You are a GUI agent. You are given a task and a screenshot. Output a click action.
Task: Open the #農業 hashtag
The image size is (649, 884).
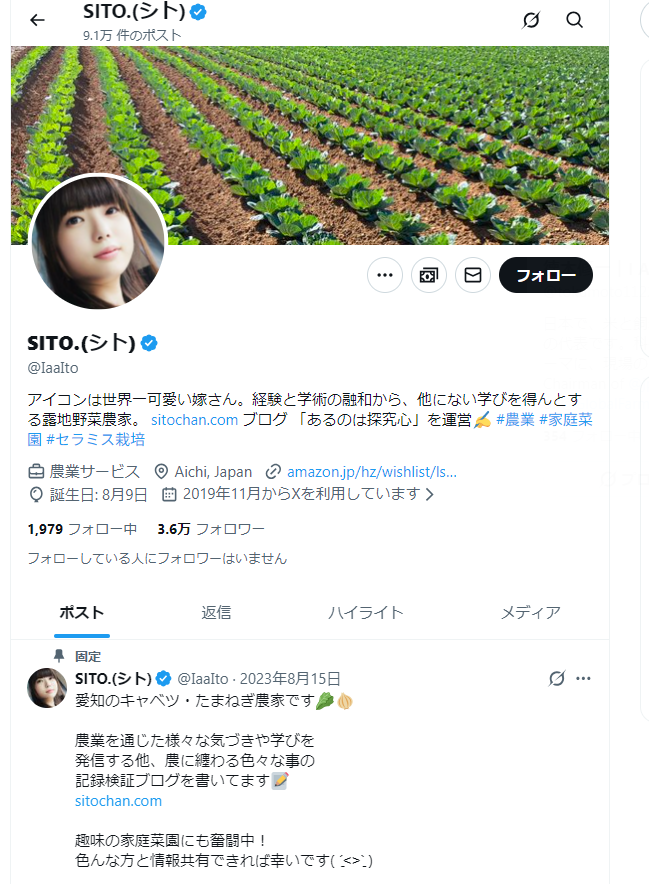514,420
